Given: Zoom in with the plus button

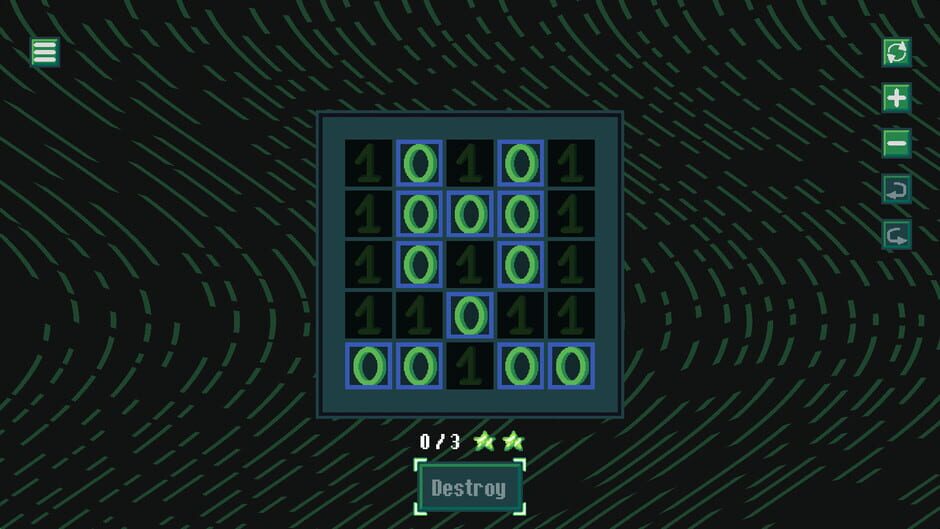Looking at the screenshot, I should tap(897, 98).
